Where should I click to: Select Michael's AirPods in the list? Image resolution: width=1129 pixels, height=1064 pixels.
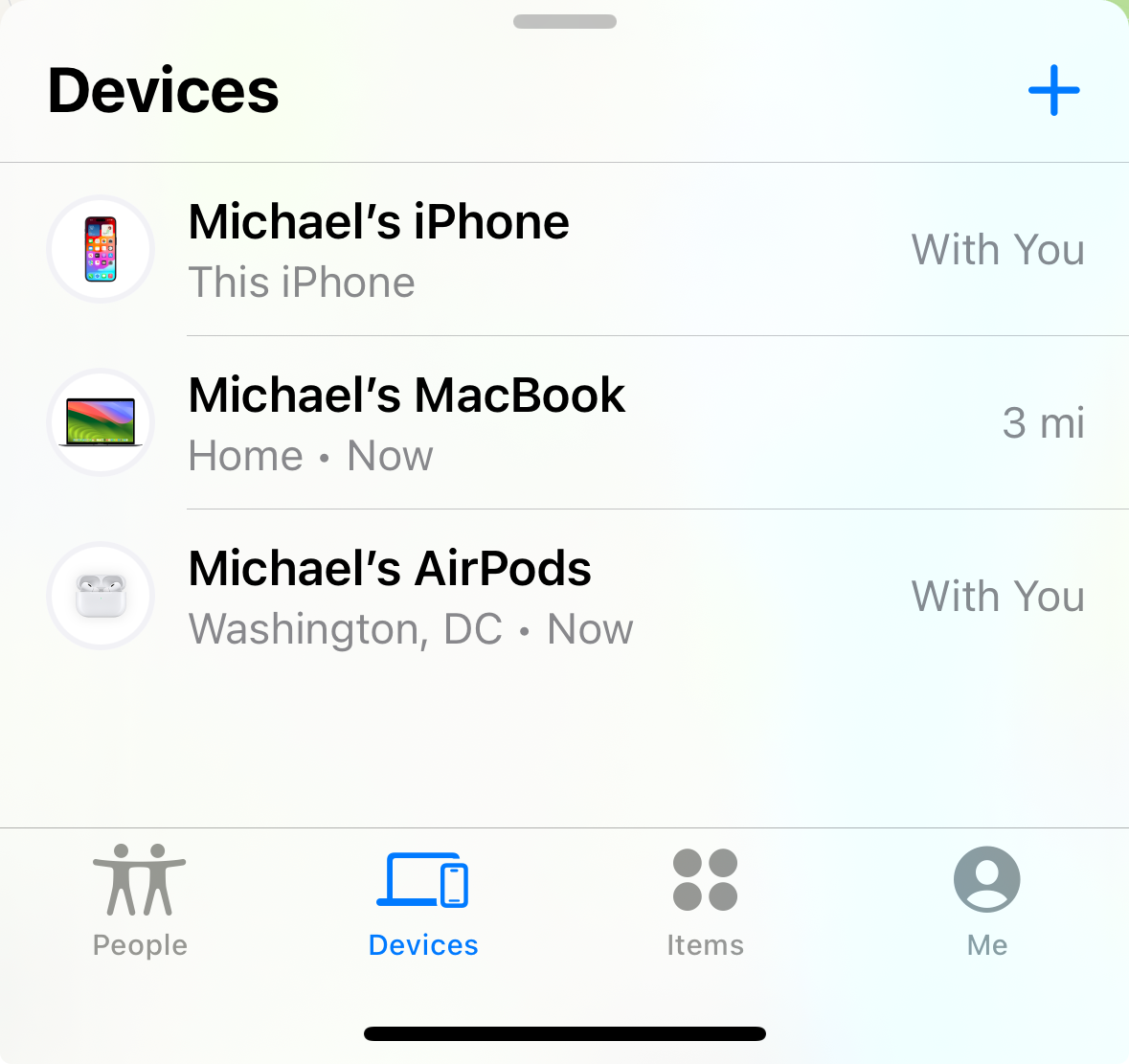click(565, 596)
